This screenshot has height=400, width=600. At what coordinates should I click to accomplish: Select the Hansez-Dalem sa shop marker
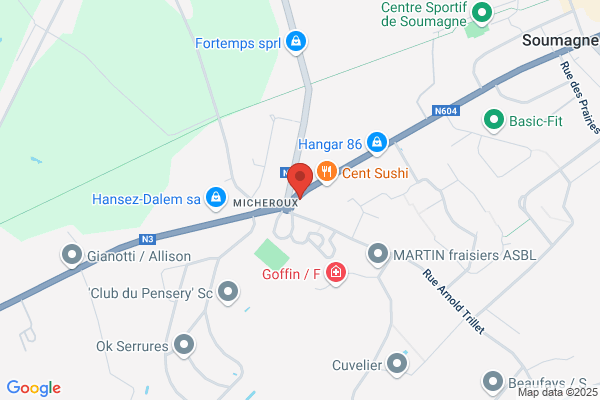click(x=216, y=198)
